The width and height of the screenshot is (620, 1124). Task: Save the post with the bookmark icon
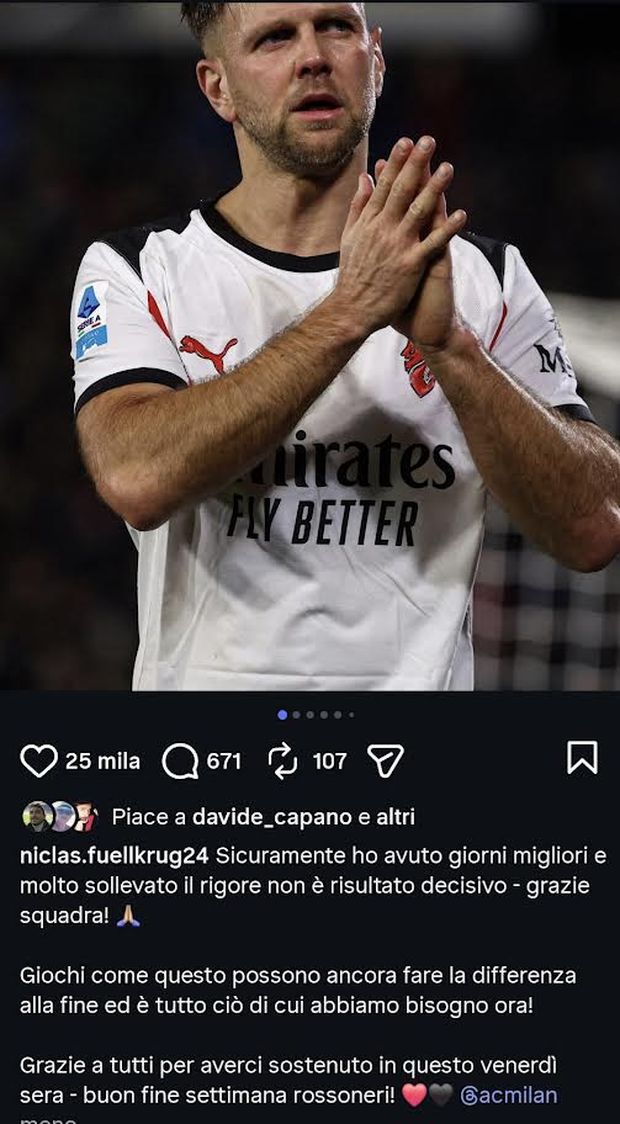pos(582,757)
